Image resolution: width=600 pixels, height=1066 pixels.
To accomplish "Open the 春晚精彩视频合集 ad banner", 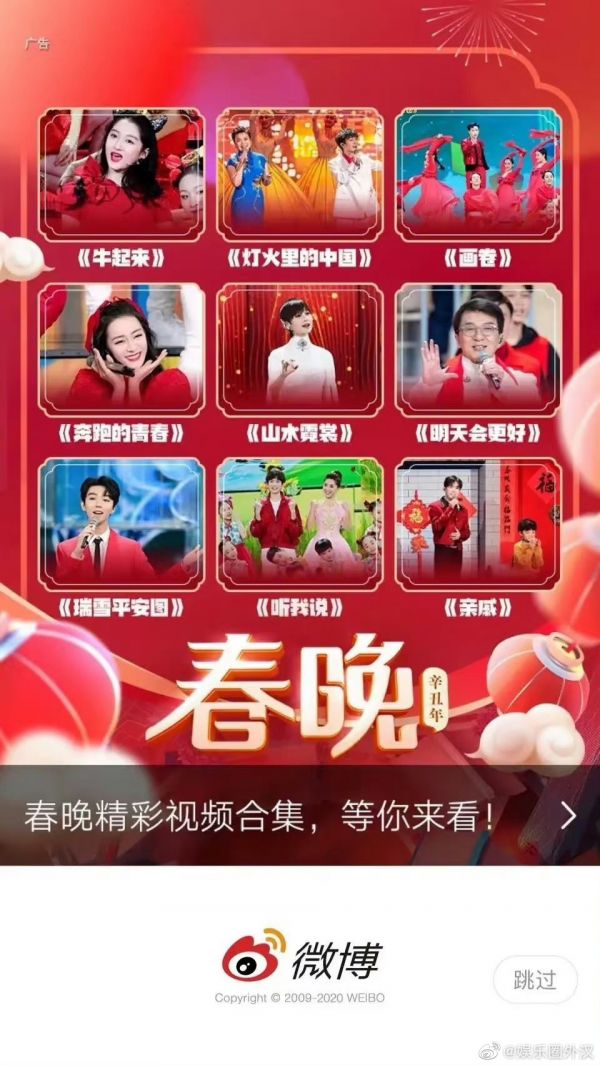I will click(300, 816).
